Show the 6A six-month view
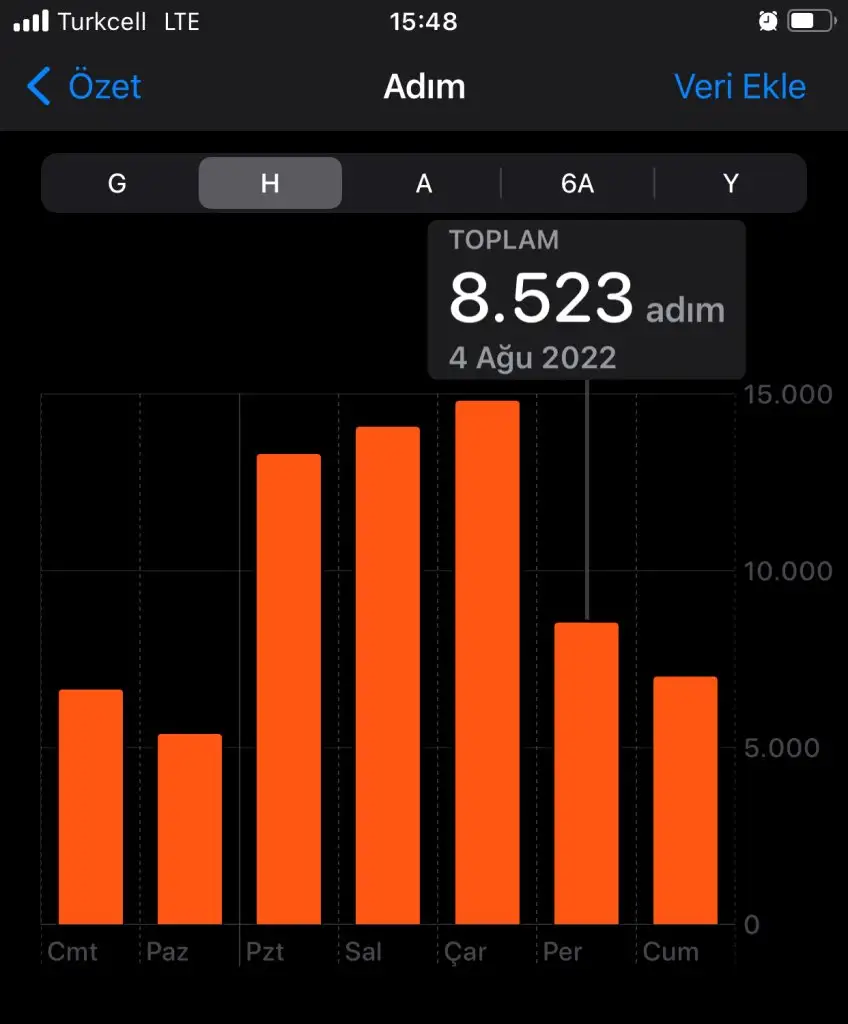The height and width of the screenshot is (1024, 848). 577,184
